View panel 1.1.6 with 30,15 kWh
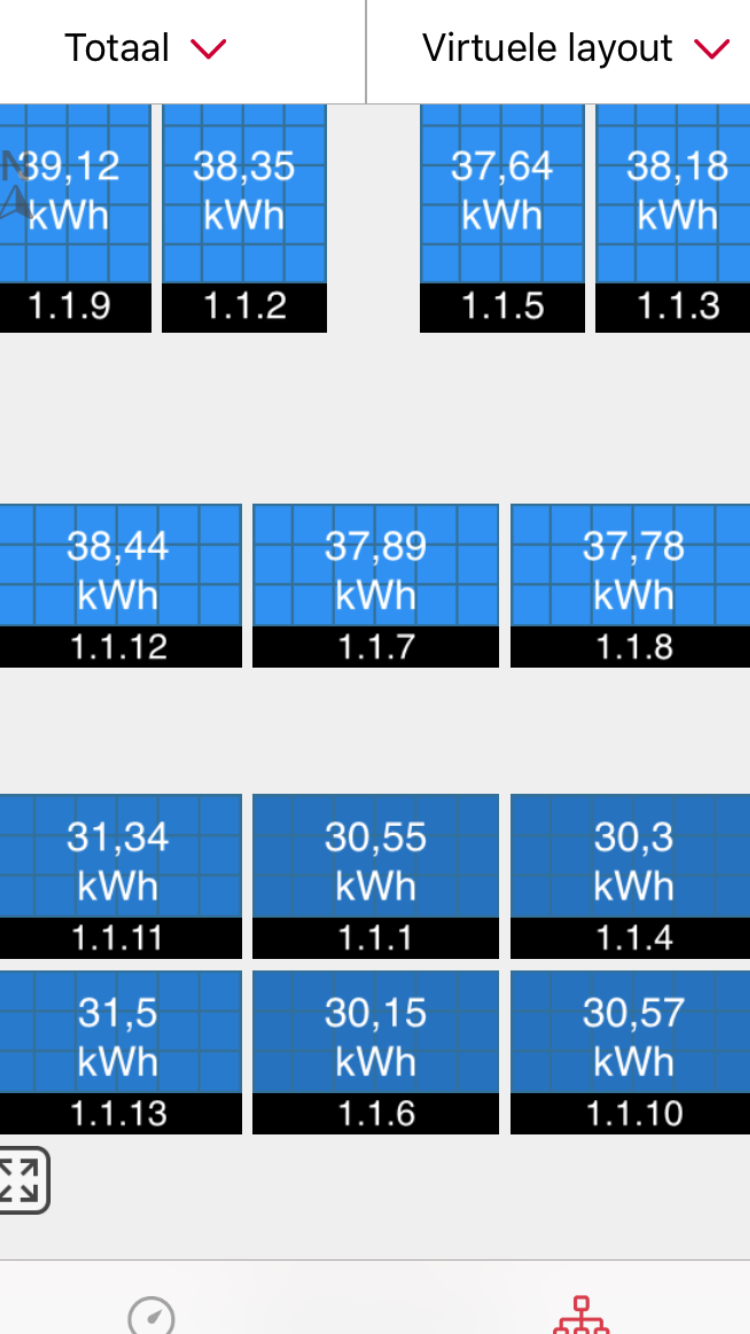The width and height of the screenshot is (750, 1334). pos(375,1052)
